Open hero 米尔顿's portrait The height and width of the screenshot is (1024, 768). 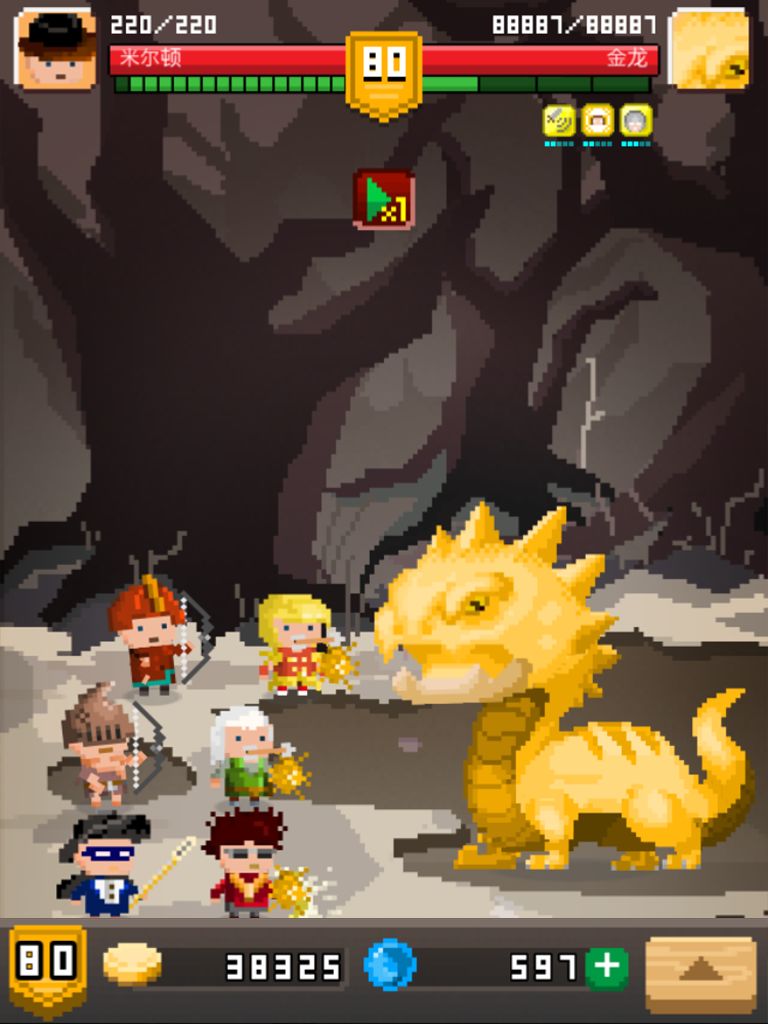click(x=56, y=48)
